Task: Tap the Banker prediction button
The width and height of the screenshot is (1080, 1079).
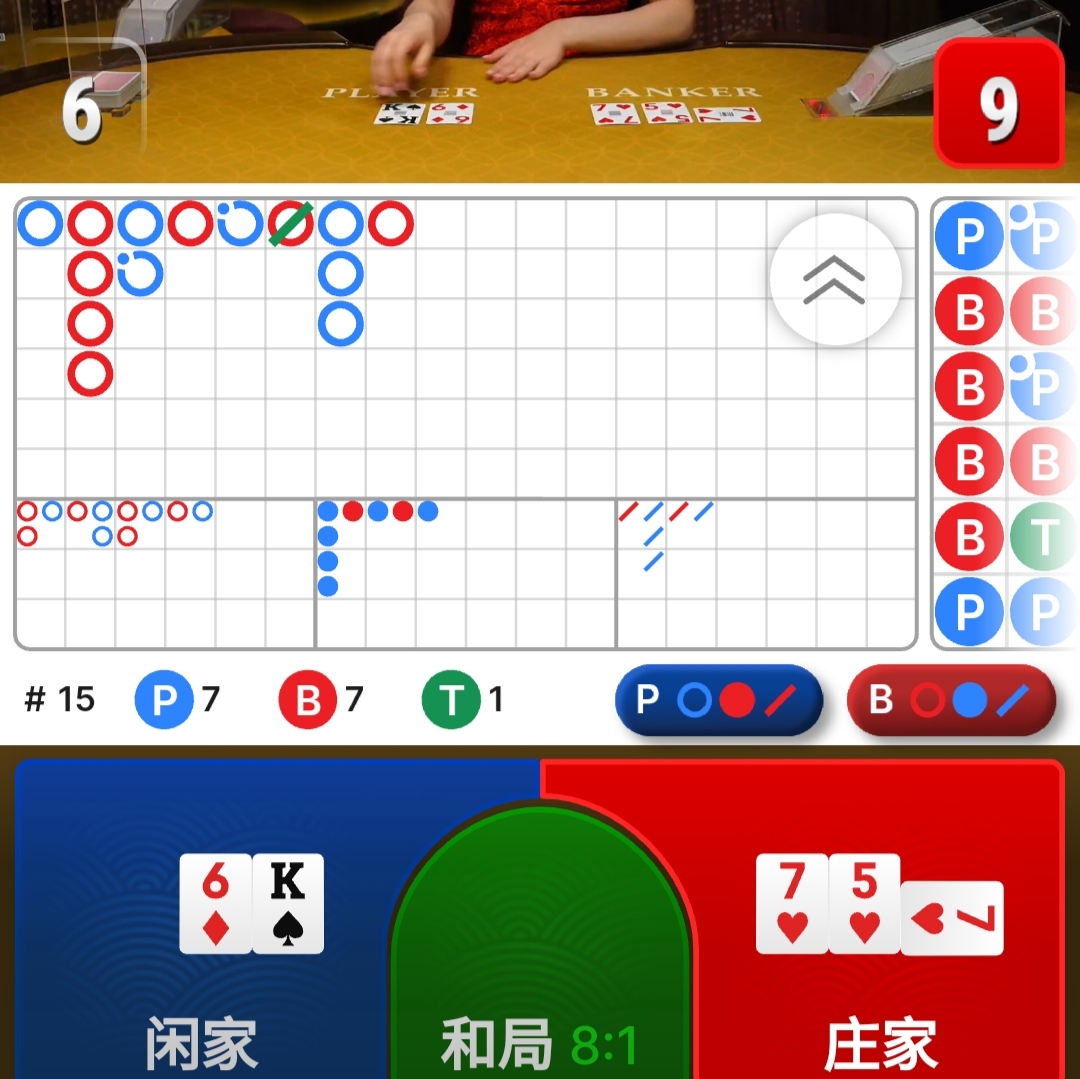Action: (x=951, y=700)
